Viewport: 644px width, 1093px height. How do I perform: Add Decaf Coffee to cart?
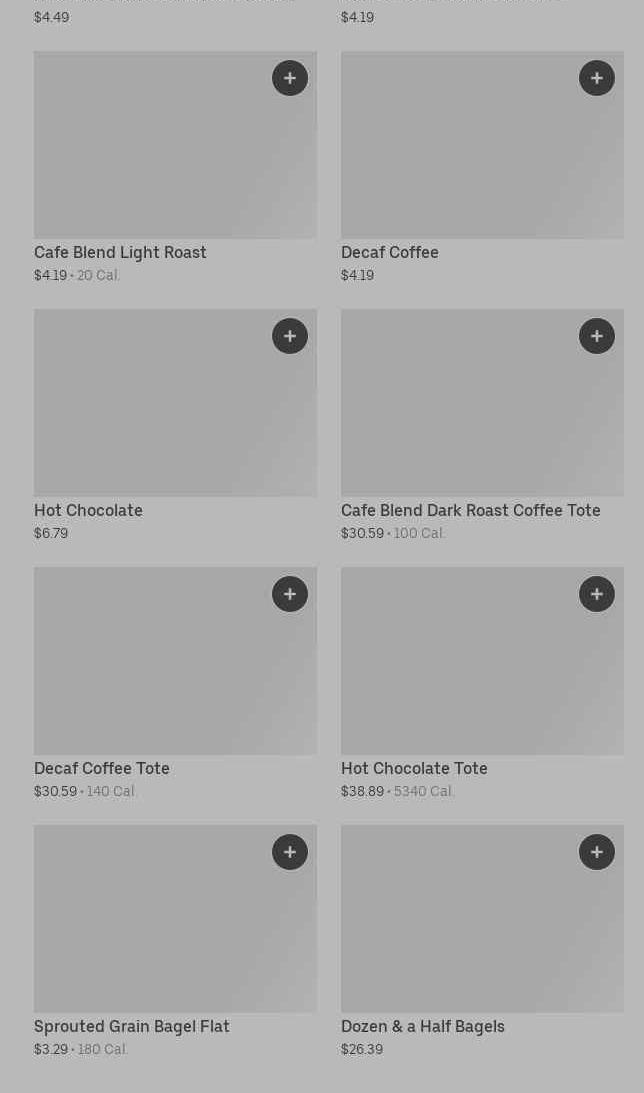(x=597, y=78)
